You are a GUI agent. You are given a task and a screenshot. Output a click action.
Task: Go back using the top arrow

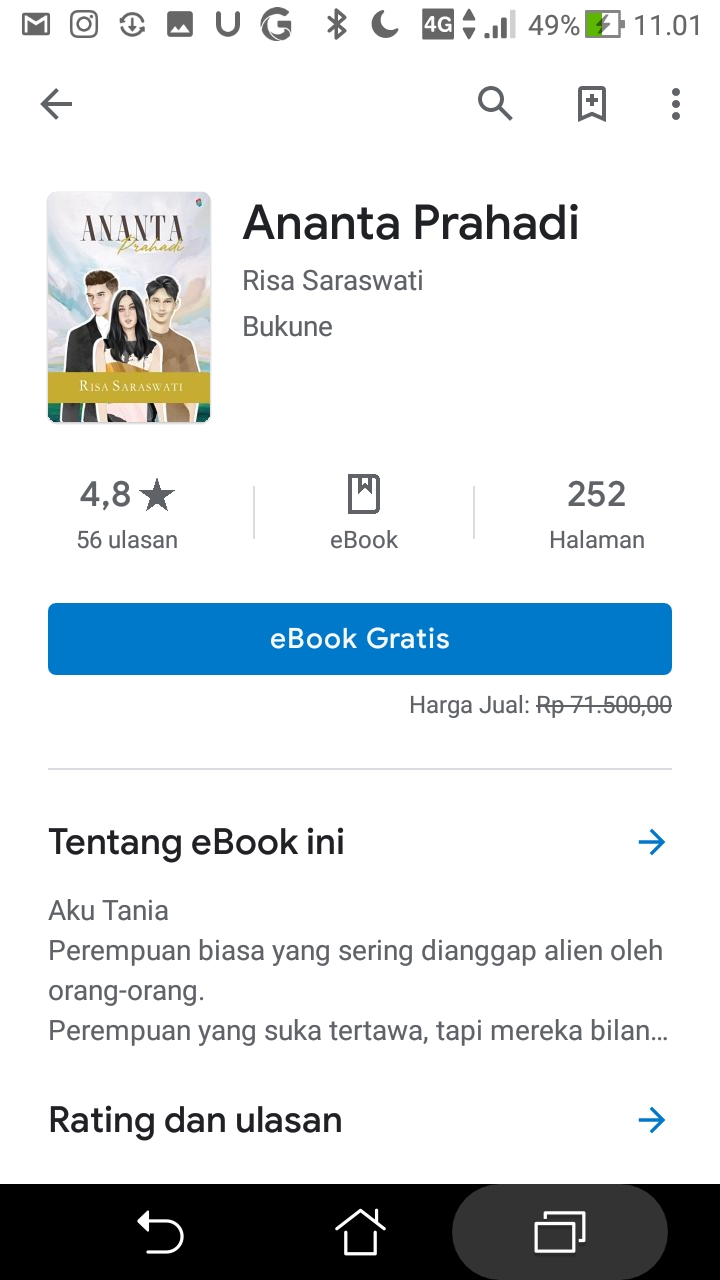point(56,104)
